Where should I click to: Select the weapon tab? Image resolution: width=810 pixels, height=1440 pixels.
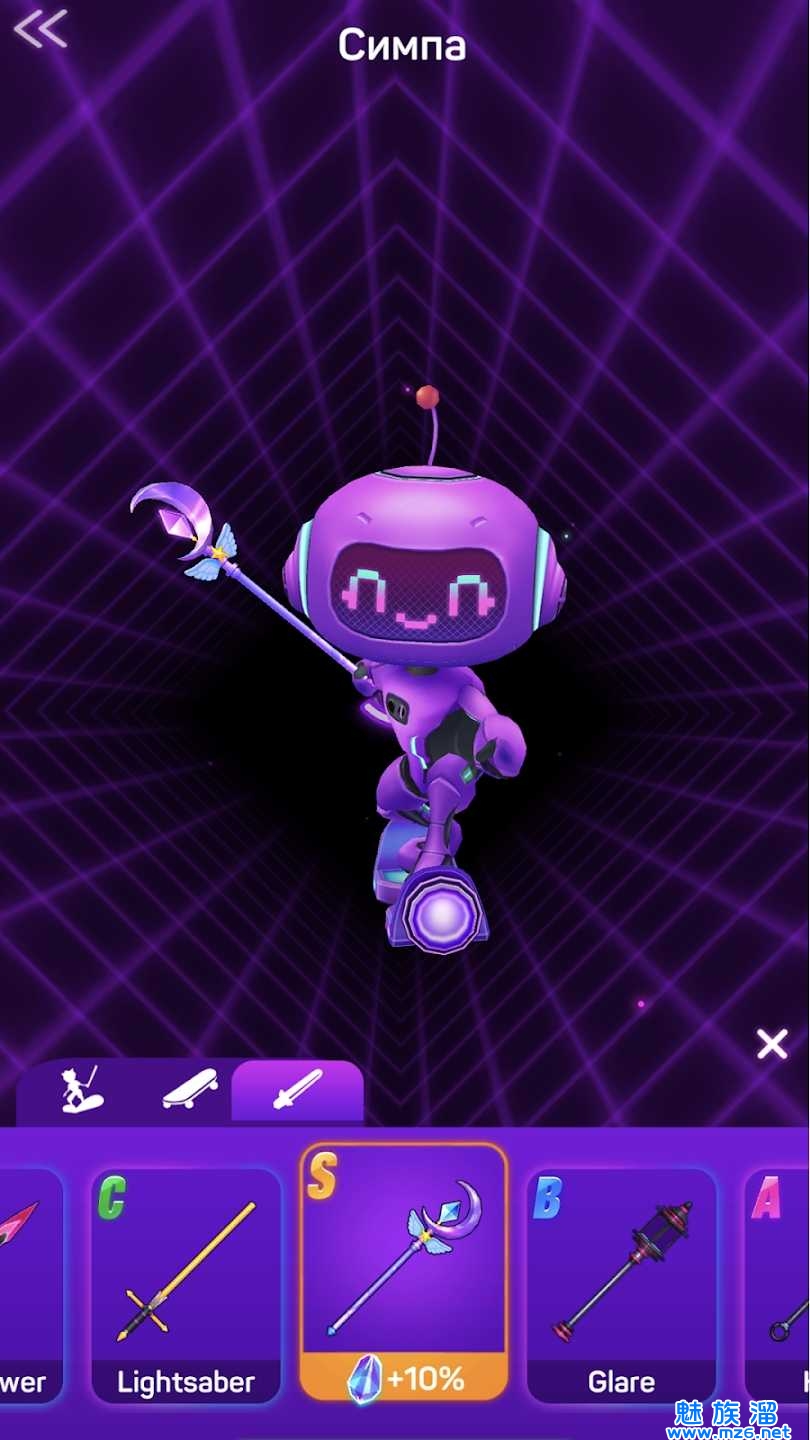(298, 1089)
